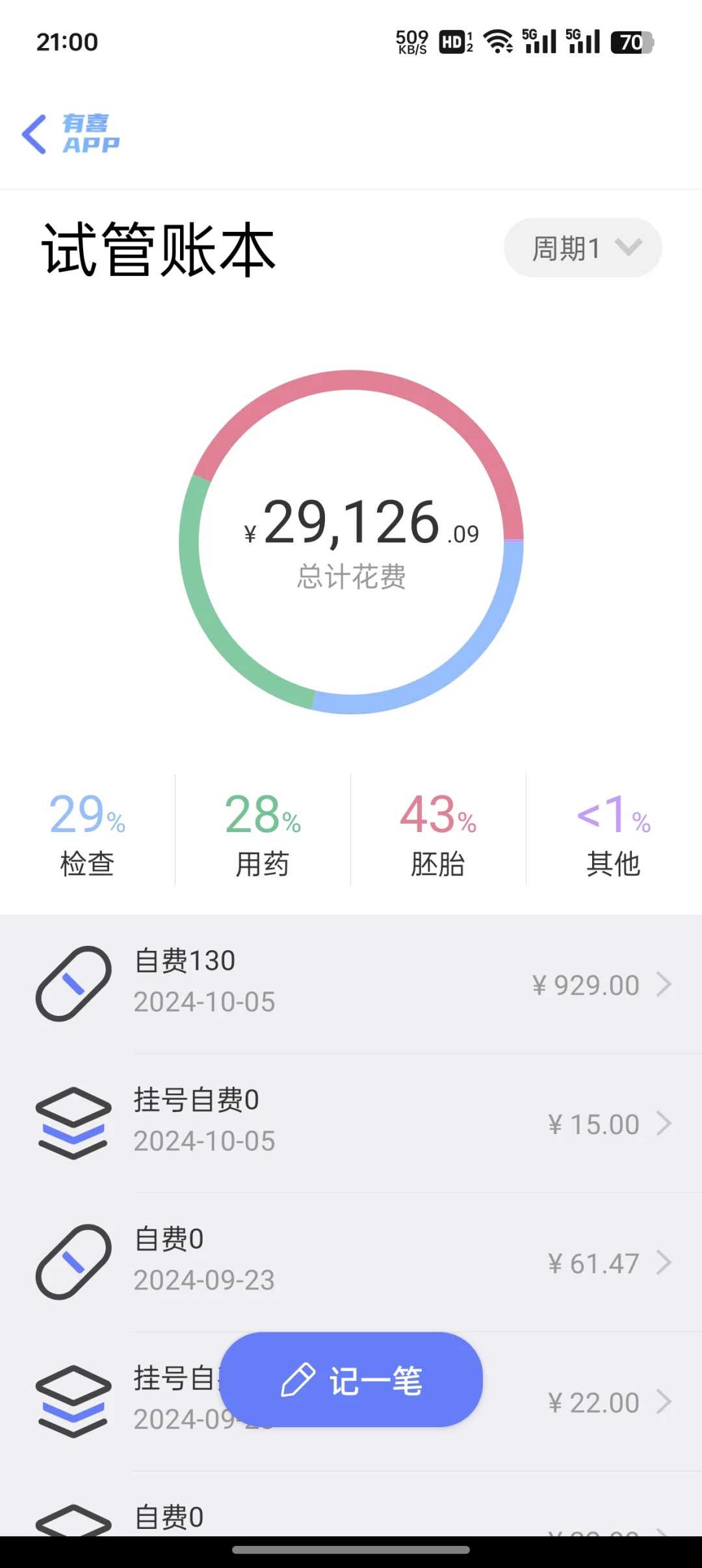Tap the pill icon next to 自费130 entry
The image size is (702, 1568).
pyautogui.click(x=73, y=983)
